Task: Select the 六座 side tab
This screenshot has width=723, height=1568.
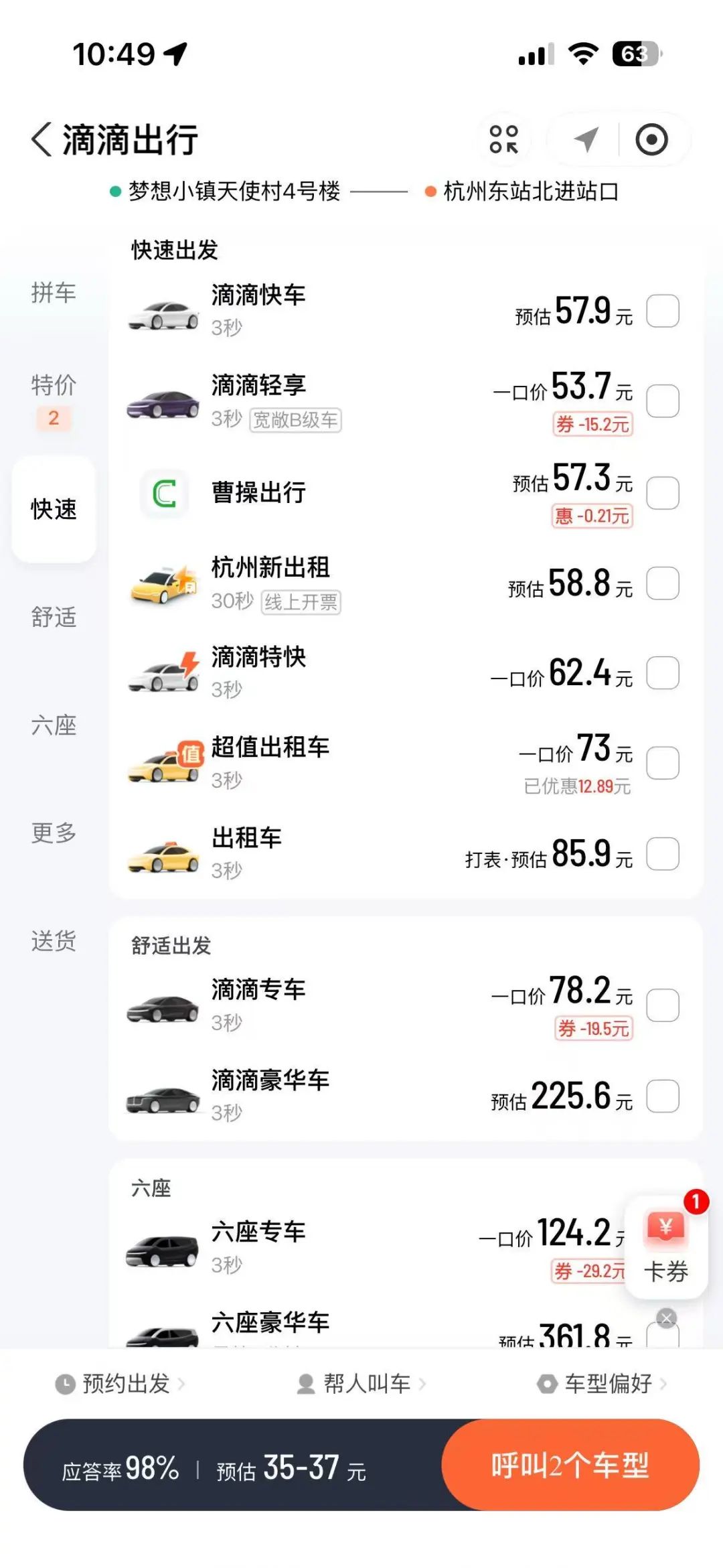Action: pos(54,725)
